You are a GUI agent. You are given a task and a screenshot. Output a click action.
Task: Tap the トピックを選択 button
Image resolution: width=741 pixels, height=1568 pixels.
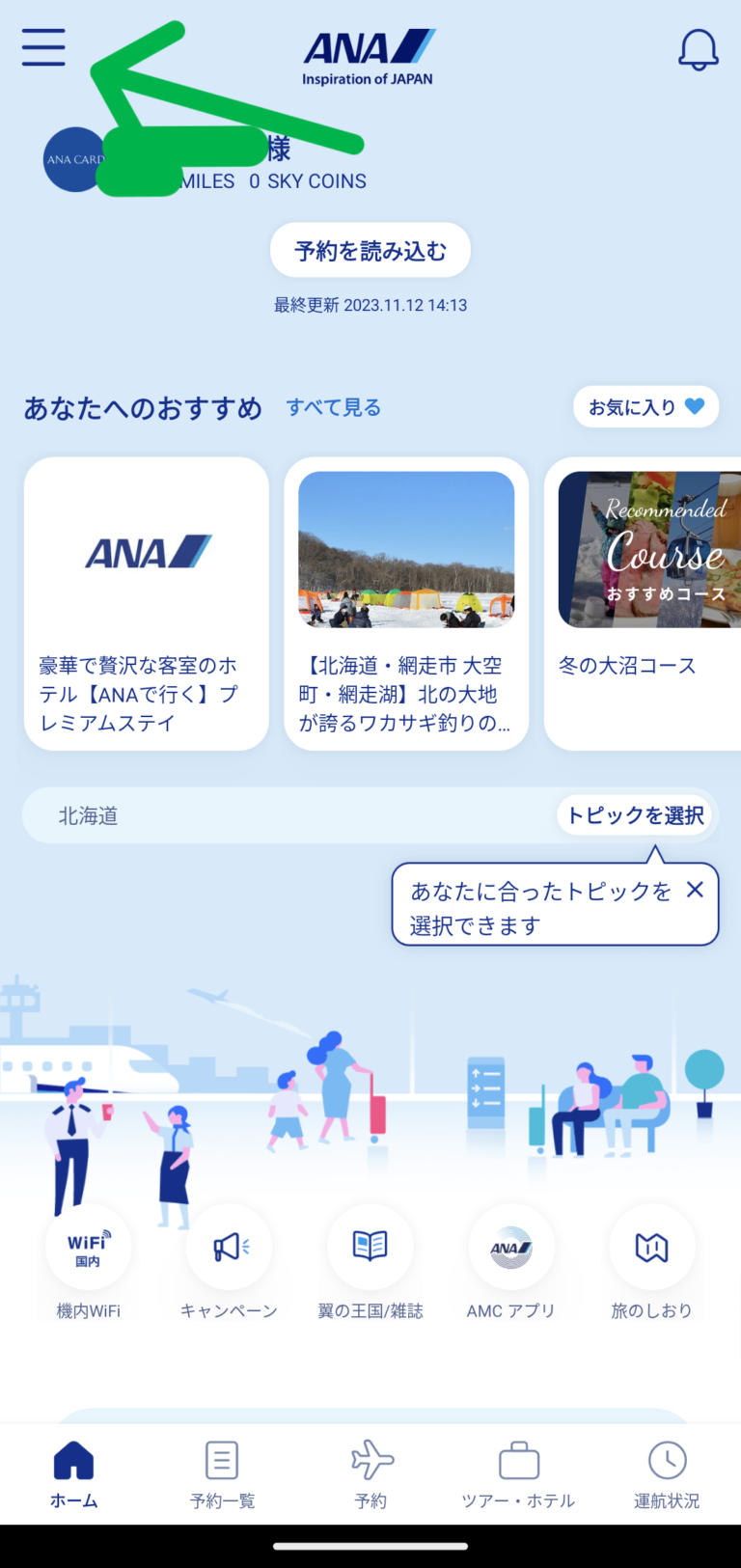(635, 815)
